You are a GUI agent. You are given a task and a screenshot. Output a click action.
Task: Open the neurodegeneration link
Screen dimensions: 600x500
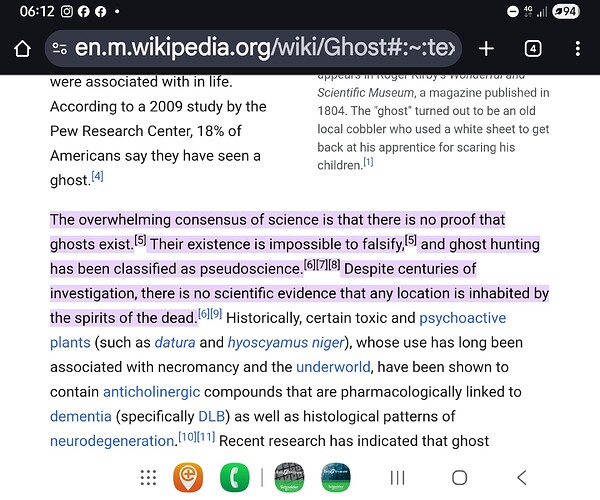(112, 440)
